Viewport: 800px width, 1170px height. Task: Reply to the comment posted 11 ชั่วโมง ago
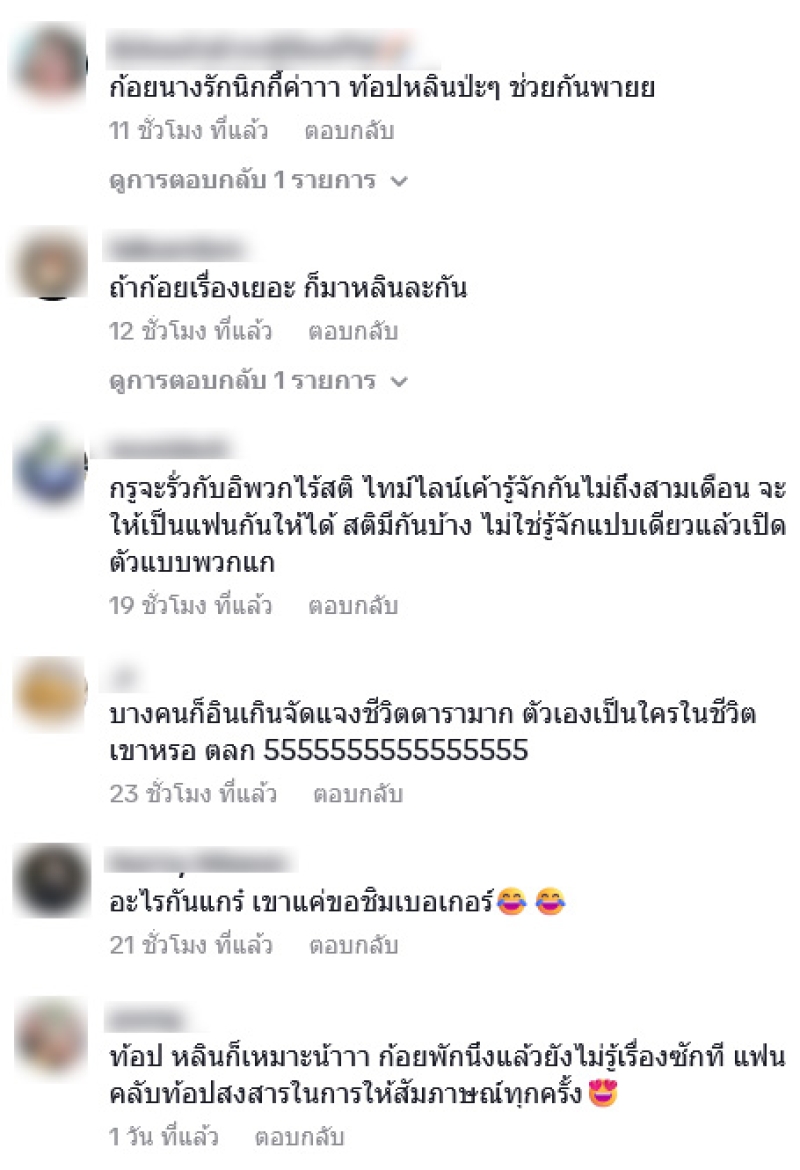[348, 131]
